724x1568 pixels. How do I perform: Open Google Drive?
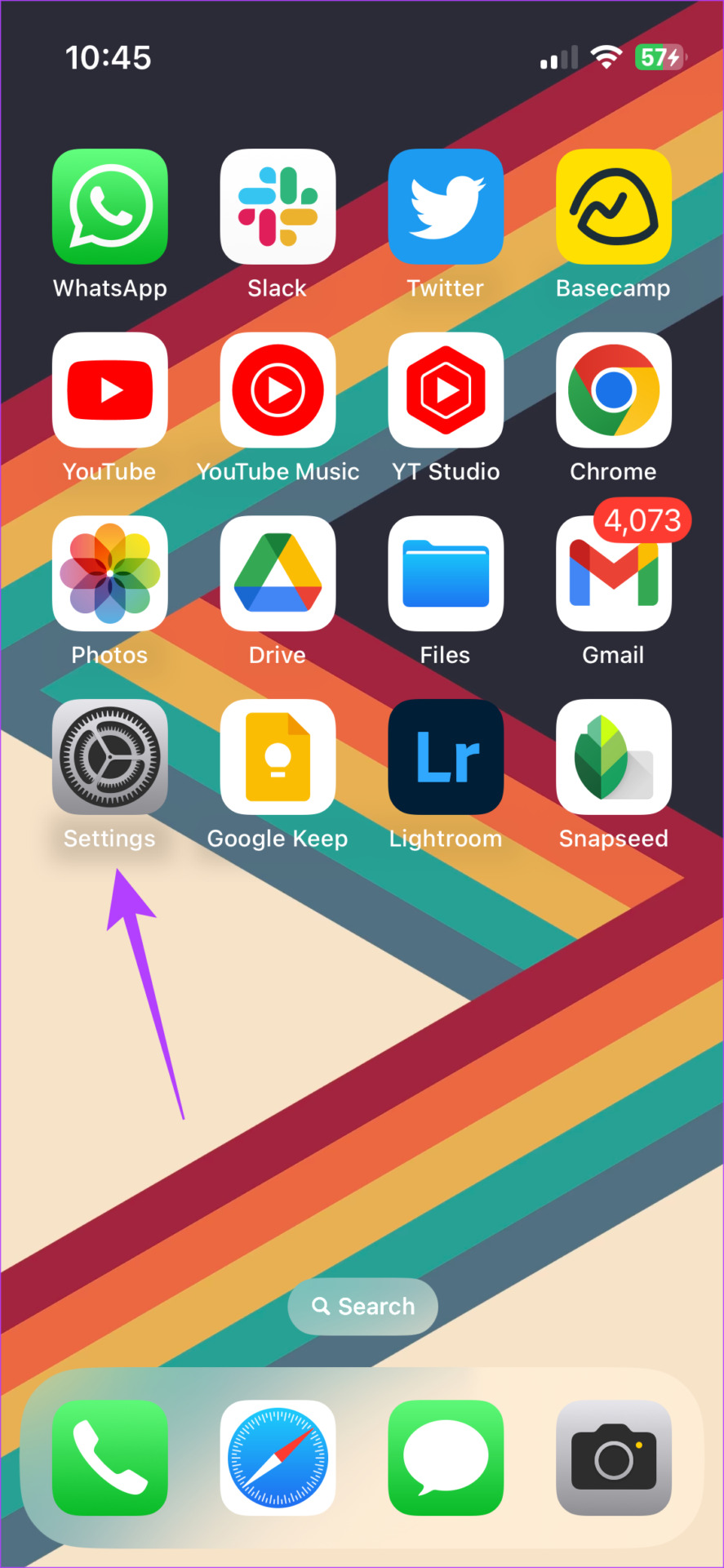coord(278,573)
